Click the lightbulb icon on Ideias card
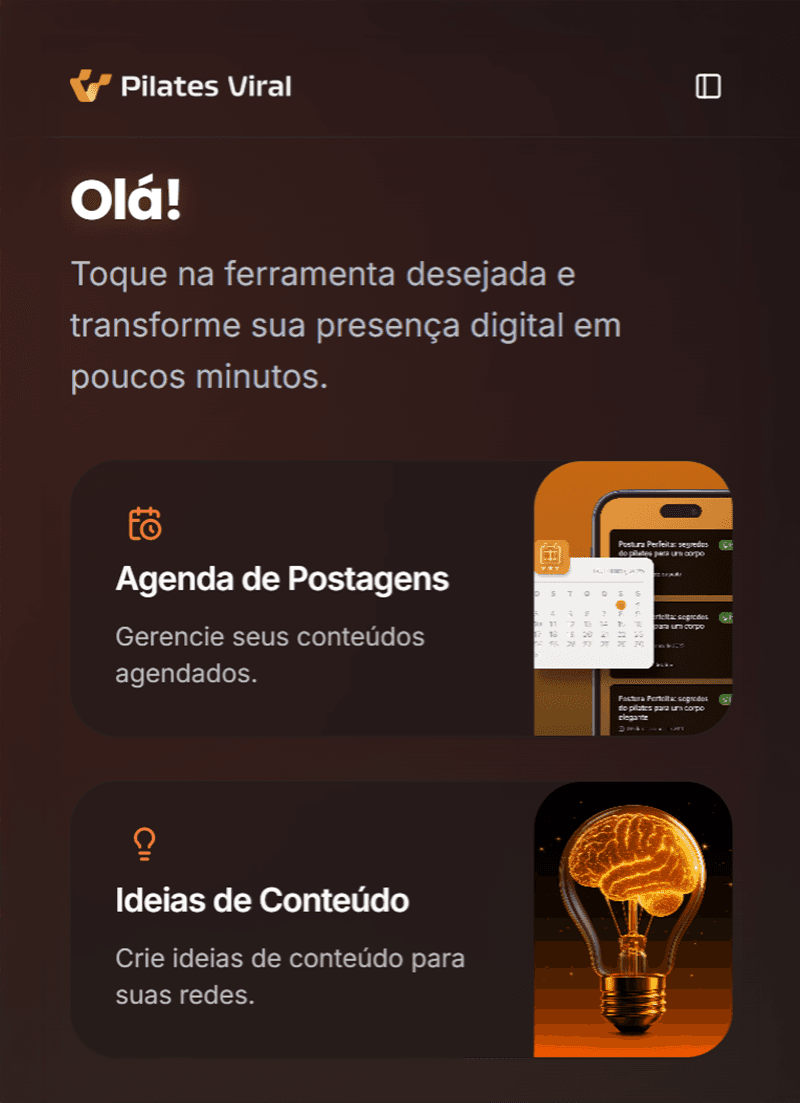 (x=144, y=843)
